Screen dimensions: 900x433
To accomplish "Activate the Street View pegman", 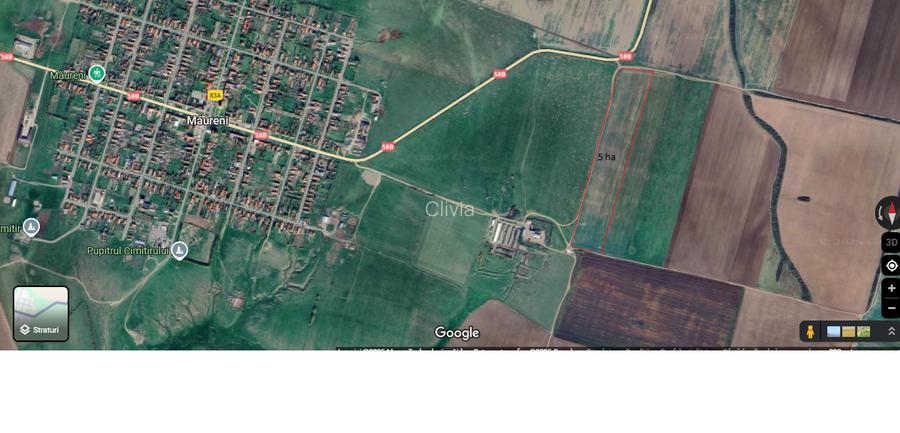I will (810, 332).
